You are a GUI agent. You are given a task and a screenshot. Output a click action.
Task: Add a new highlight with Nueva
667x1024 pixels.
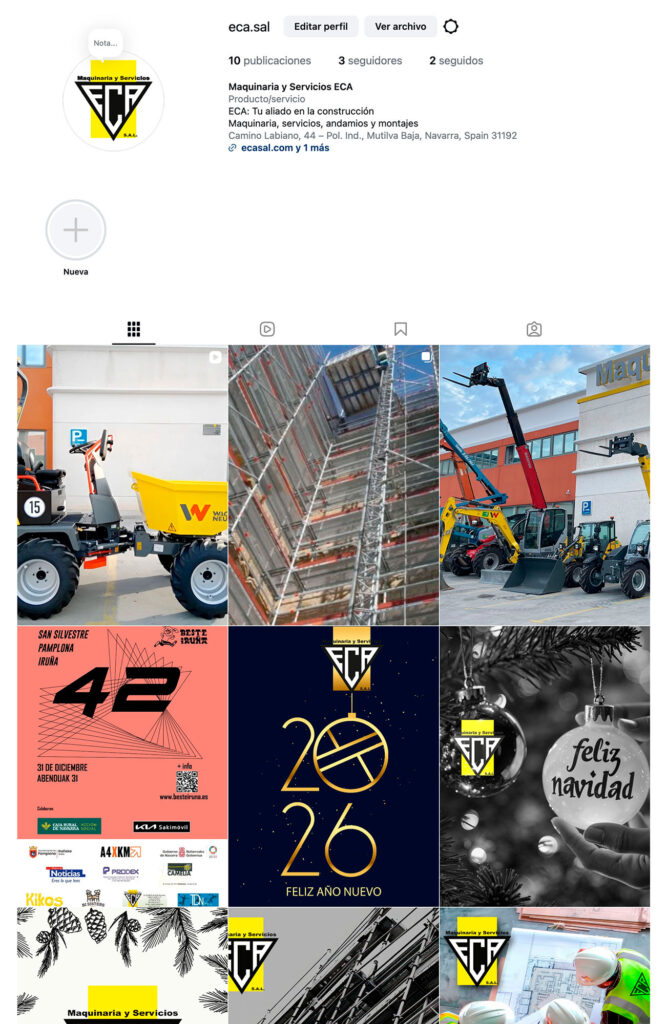pos(76,231)
